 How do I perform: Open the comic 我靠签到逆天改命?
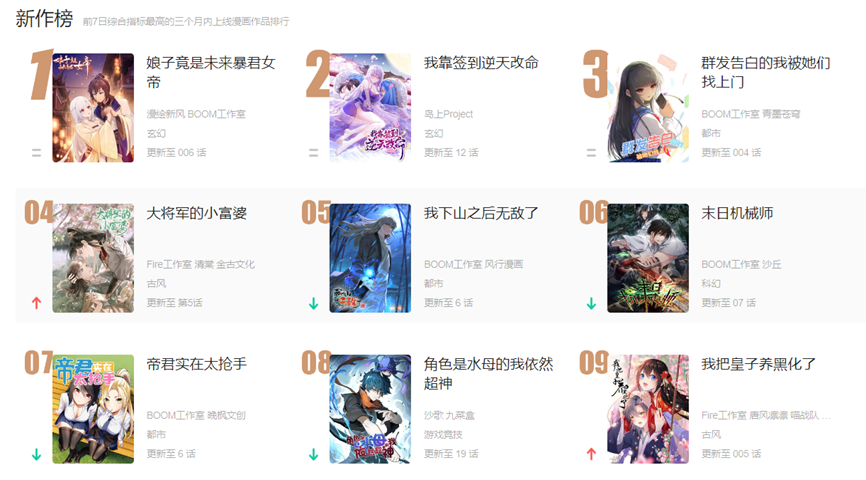click(481, 63)
